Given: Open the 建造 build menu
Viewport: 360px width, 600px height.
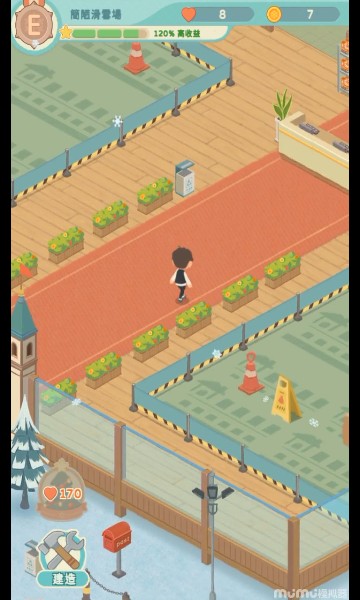Looking at the screenshot, I should (62, 558).
